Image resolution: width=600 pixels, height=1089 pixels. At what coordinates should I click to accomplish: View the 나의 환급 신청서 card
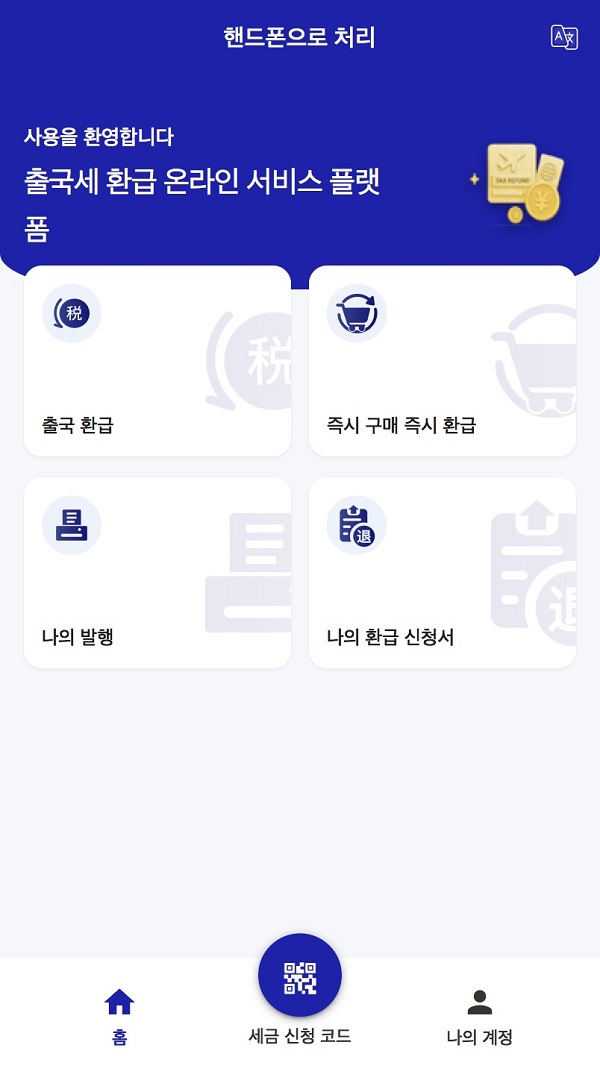442,573
